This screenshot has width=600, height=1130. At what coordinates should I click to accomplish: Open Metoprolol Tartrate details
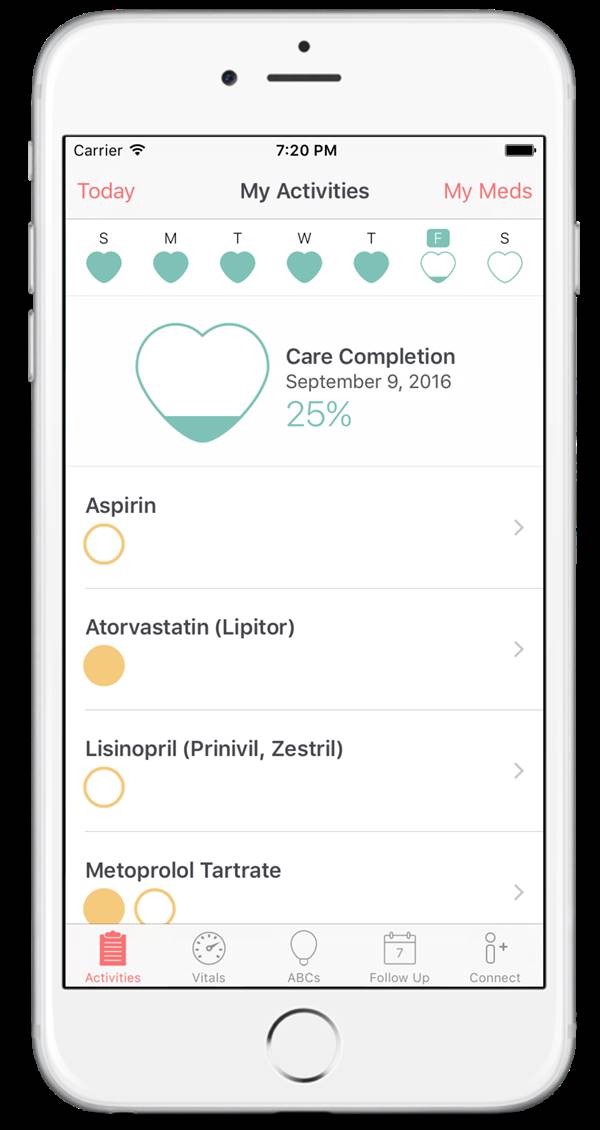click(x=519, y=893)
